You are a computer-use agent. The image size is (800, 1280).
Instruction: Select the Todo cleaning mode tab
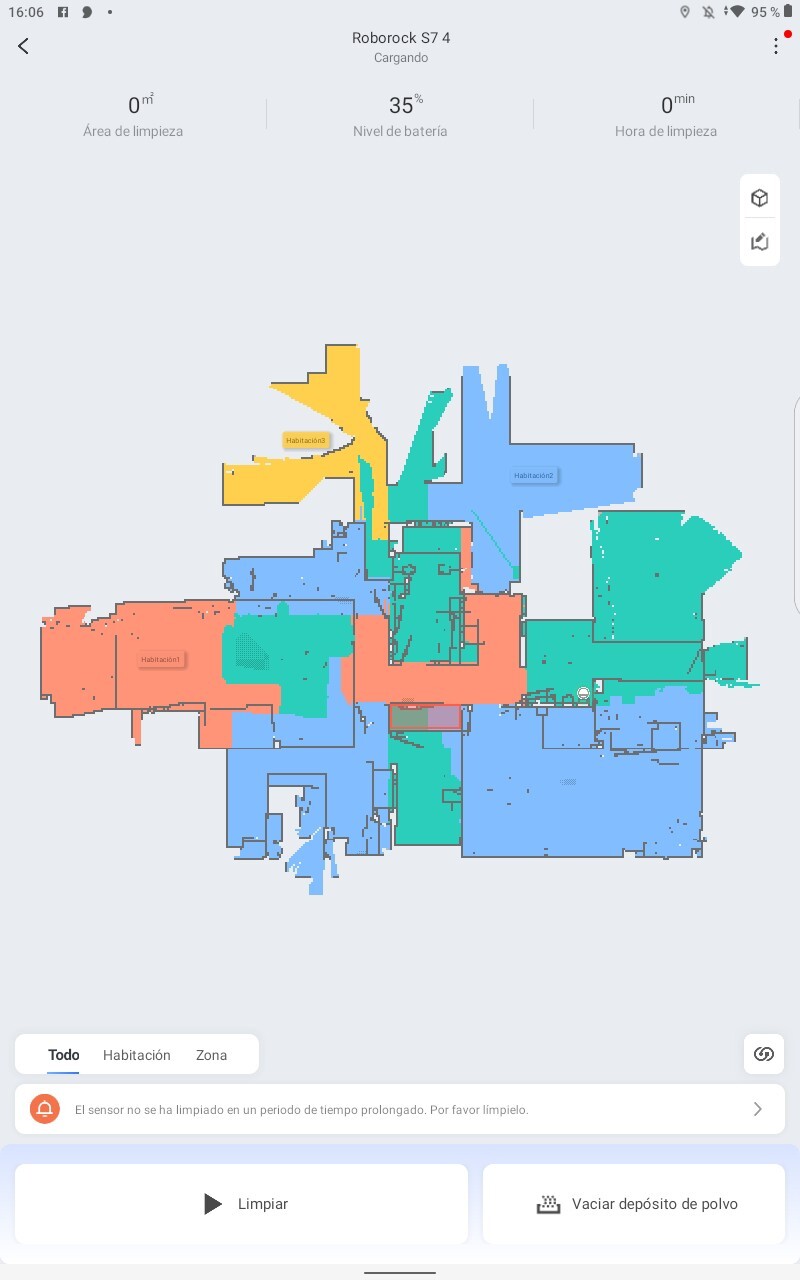coord(64,1055)
